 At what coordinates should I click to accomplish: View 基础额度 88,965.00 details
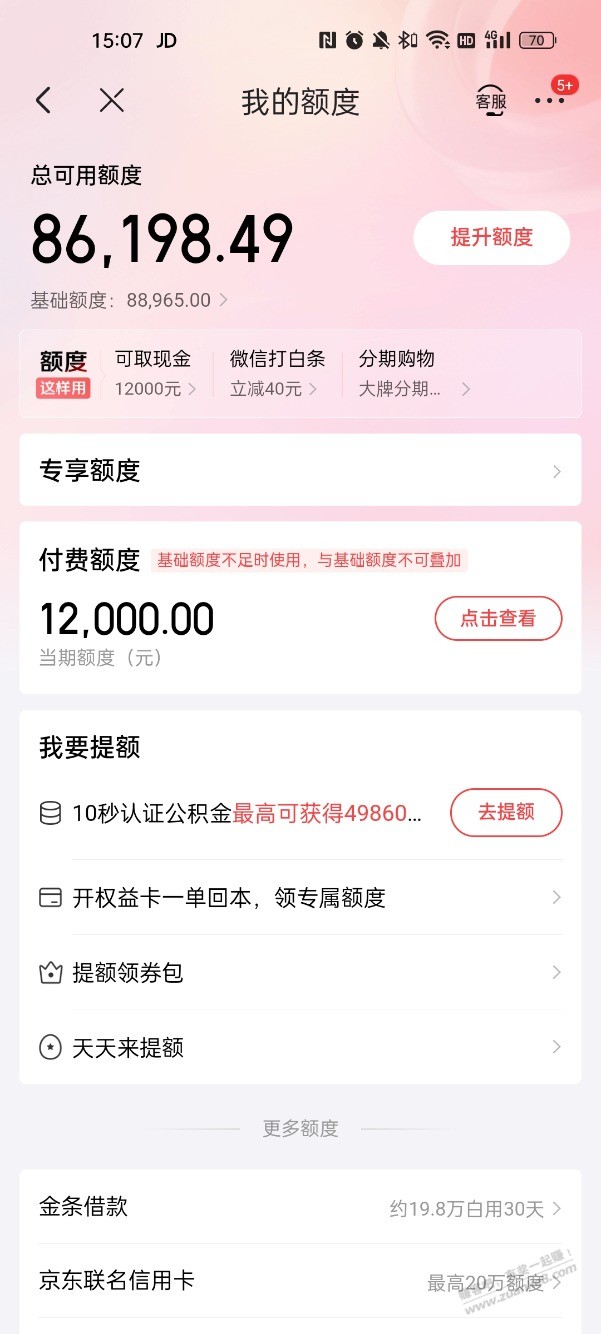point(130,300)
